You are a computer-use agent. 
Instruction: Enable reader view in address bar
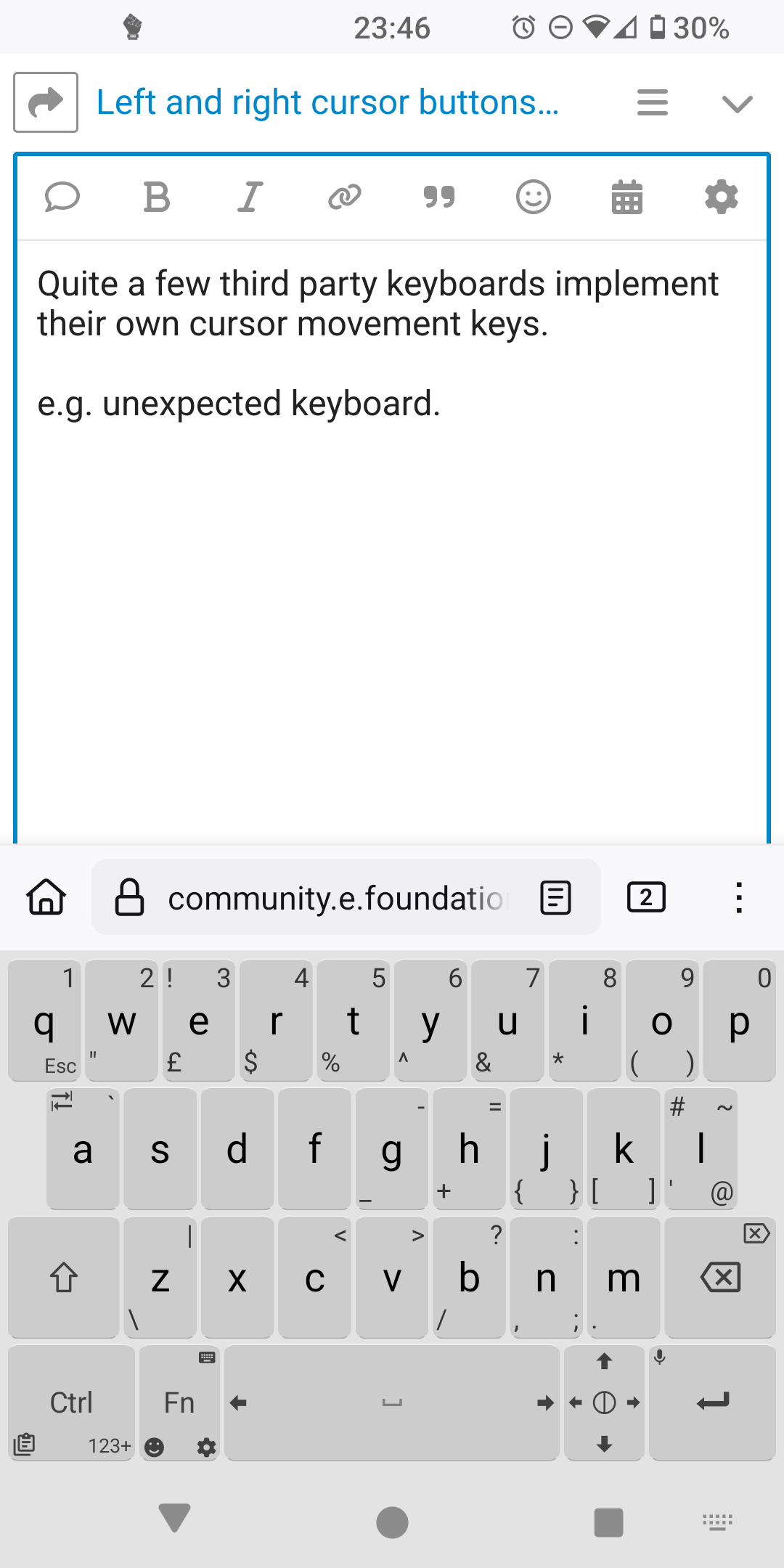pyautogui.click(x=556, y=898)
